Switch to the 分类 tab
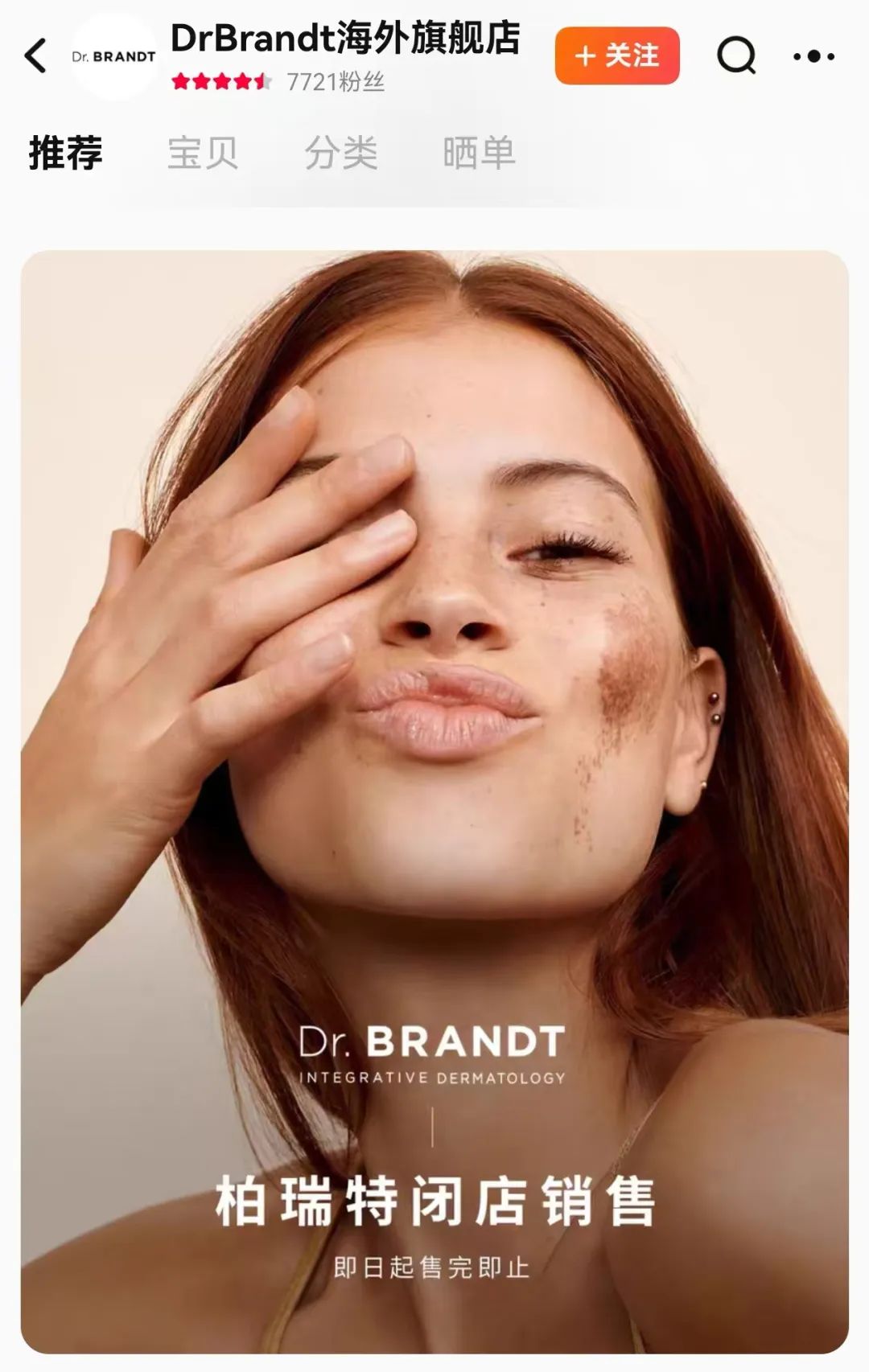This screenshot has height=1372, width=869. (341, 153)
